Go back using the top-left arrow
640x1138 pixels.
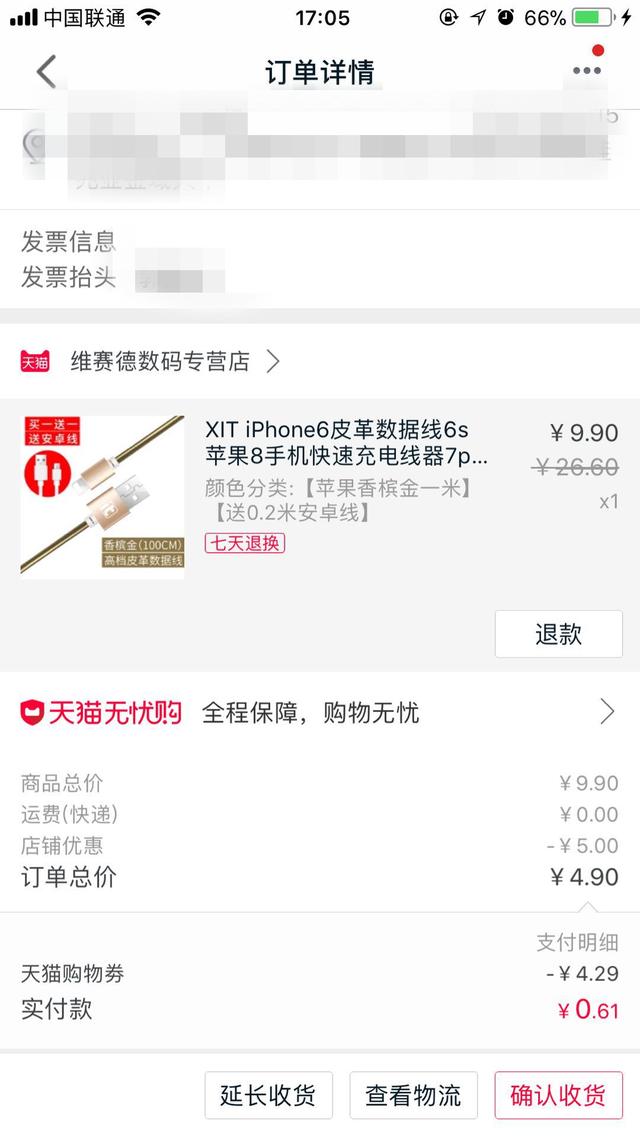coord(46,72)
